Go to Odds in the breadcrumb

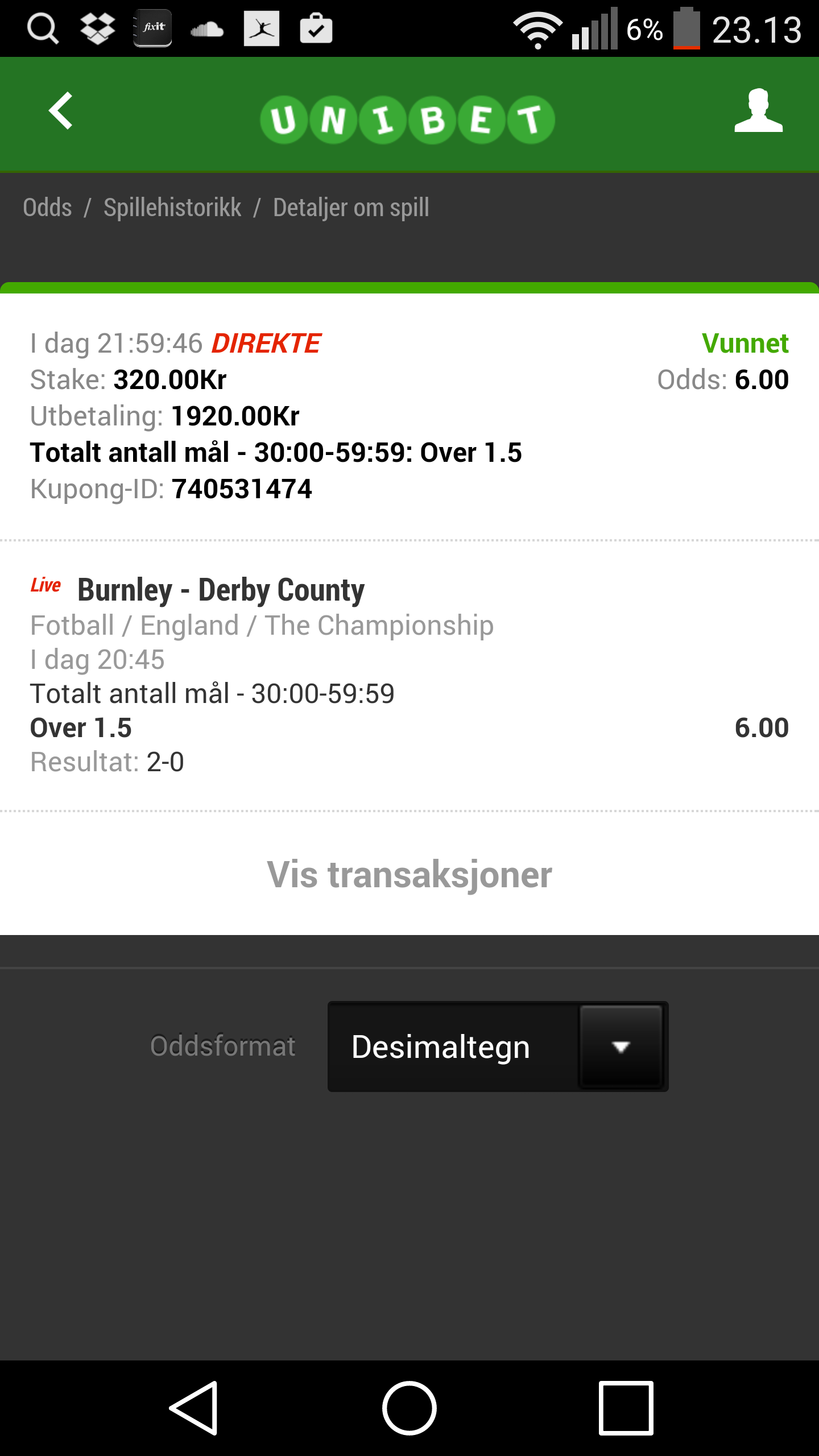tap(47, 208)
